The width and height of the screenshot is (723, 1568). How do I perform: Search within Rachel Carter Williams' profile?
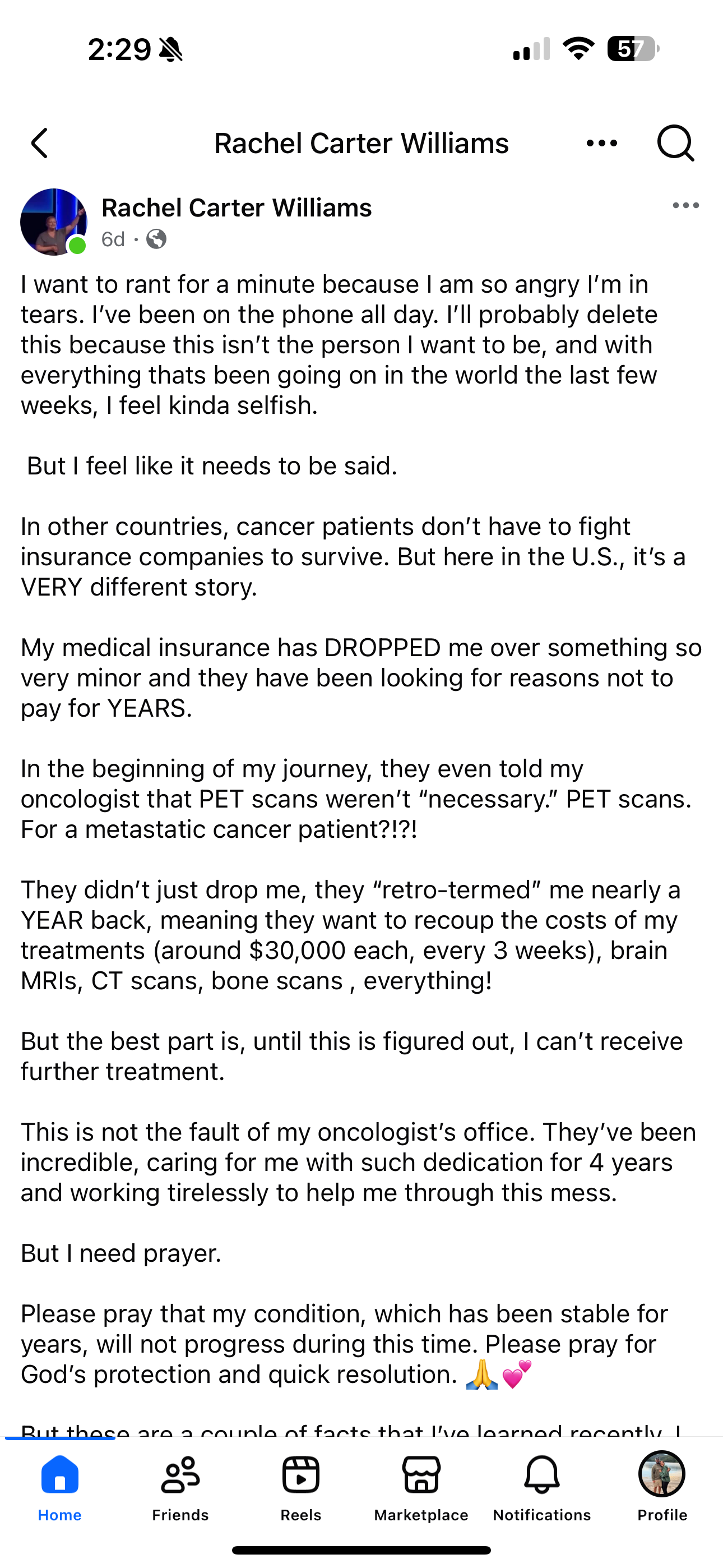point(675,144)
